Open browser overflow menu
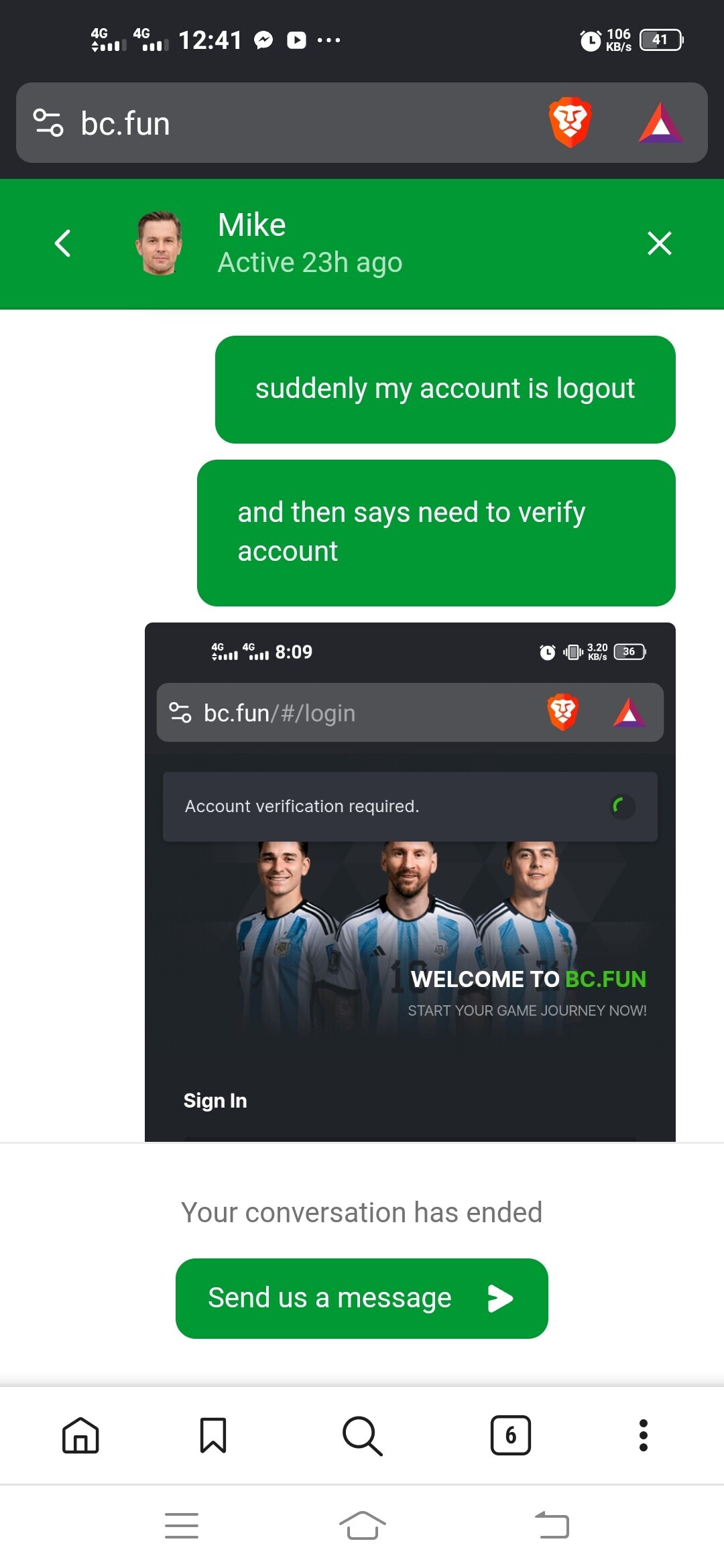 pyautogui.click(x=643, y=1435)
